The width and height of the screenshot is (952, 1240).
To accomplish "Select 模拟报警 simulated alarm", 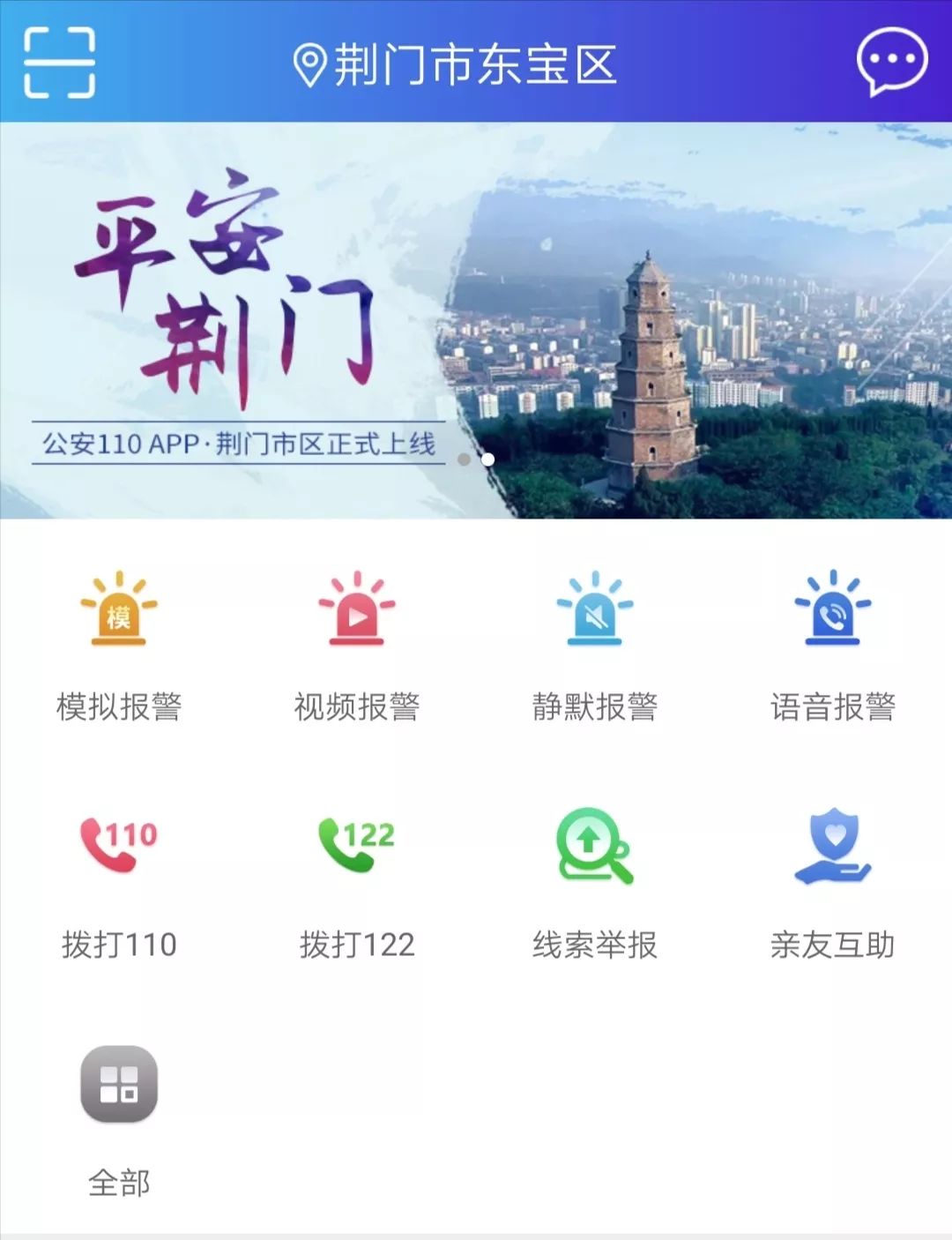I will [119, 644].
